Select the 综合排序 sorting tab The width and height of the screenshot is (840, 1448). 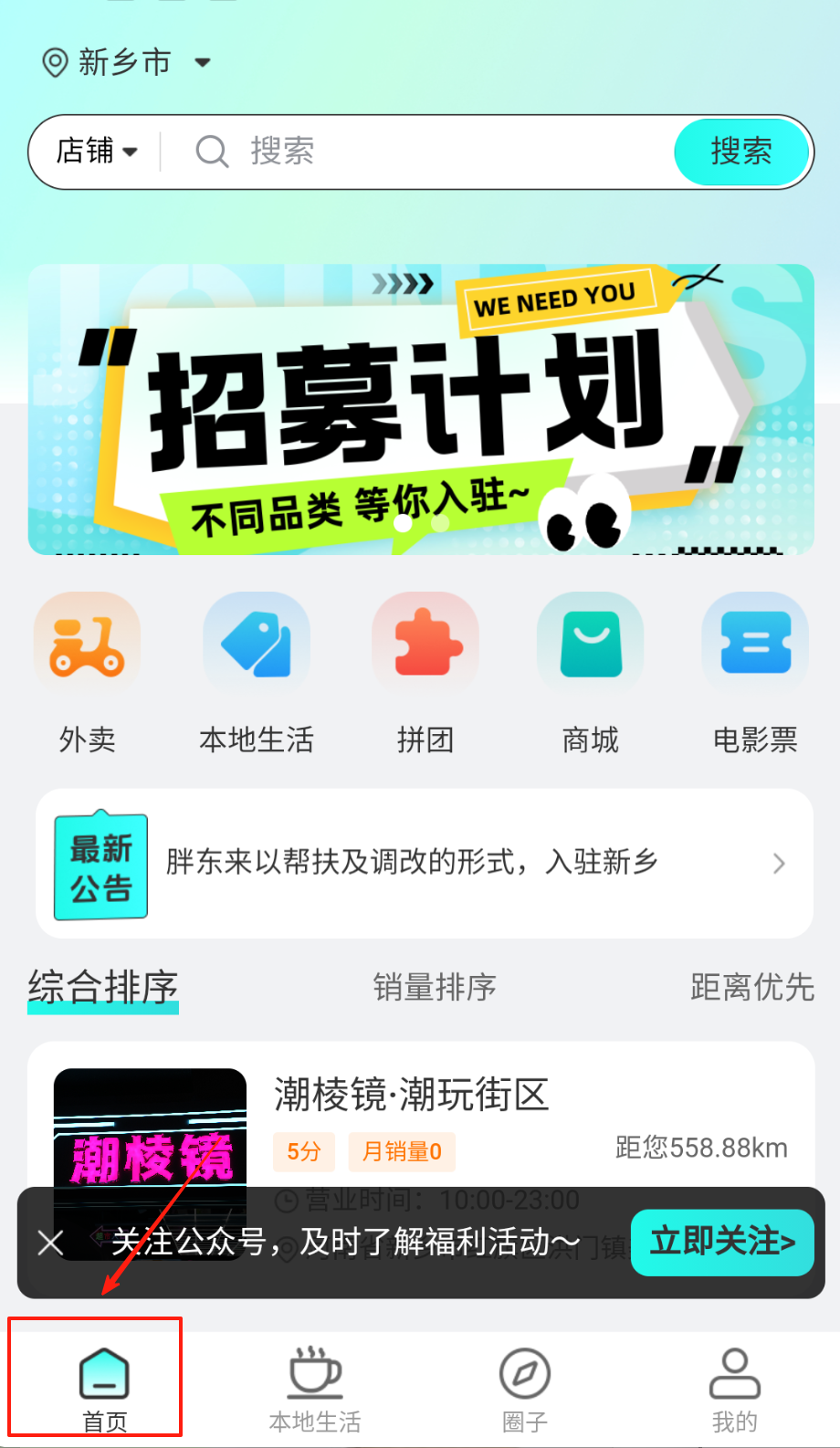tap(103, 987)
